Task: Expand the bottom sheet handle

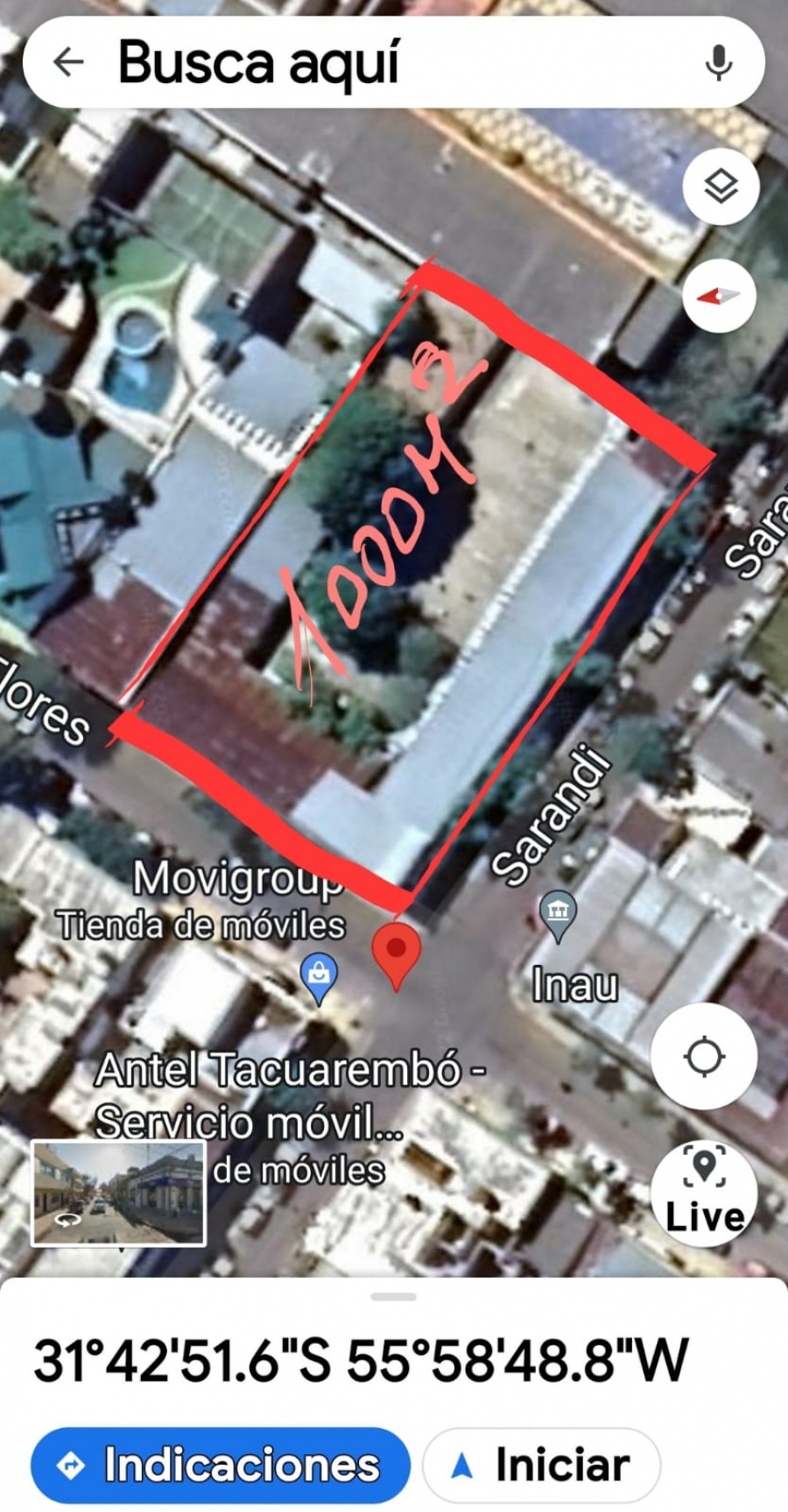Action: pyautogui.click(x=393, y=1297)
